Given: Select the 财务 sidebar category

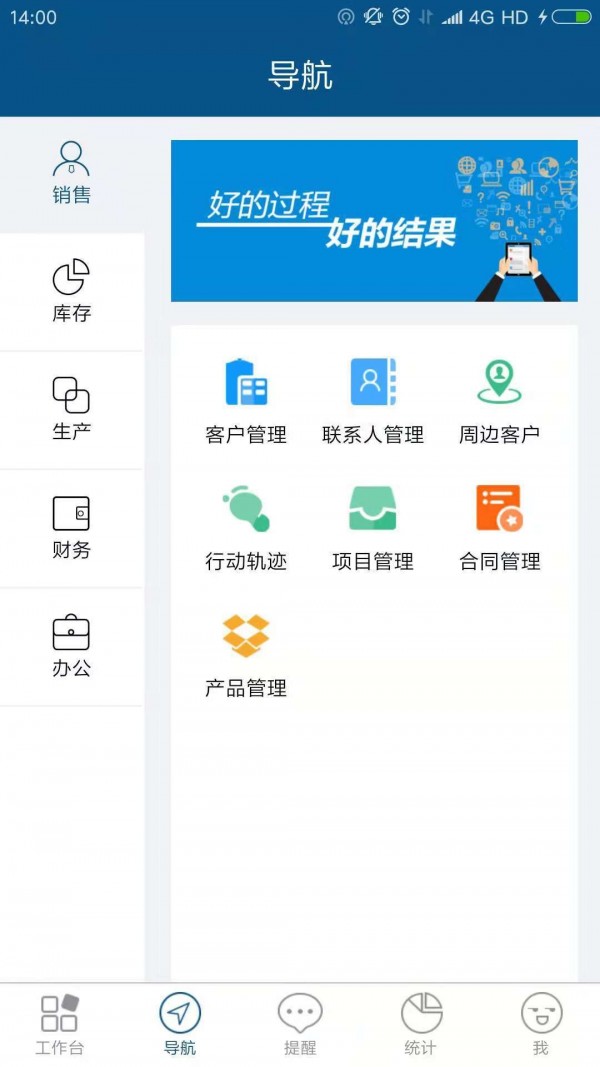Looking at the screenshot, I should point(71,528).
